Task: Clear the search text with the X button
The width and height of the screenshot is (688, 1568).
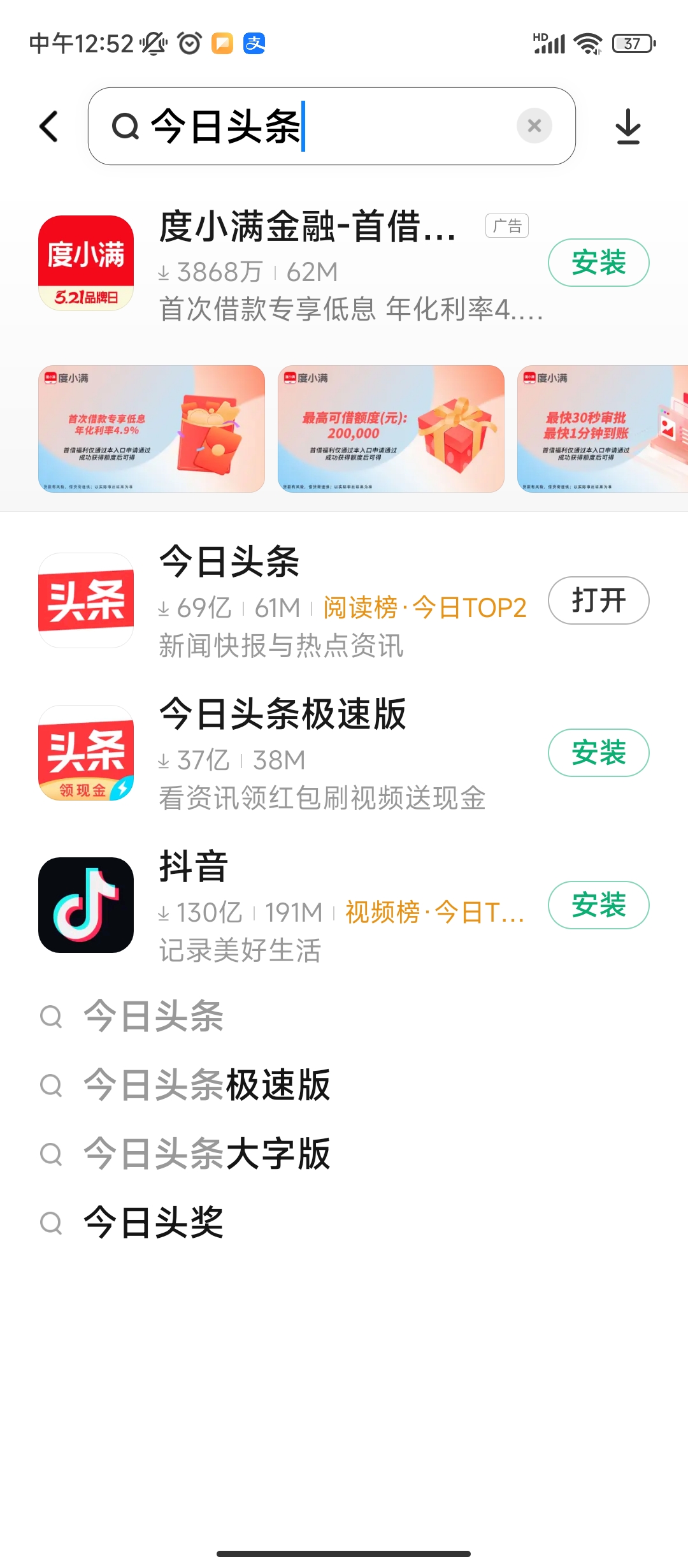Action: pos(534,126)
